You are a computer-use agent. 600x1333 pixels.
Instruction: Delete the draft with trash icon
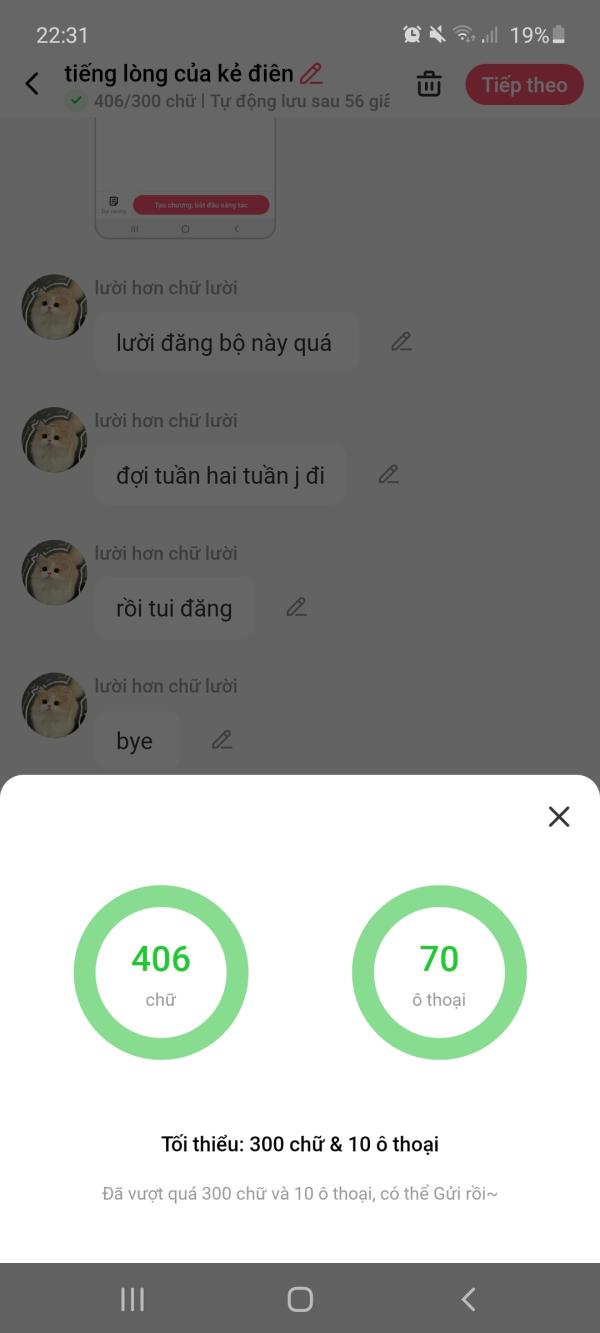pos(429,84)
